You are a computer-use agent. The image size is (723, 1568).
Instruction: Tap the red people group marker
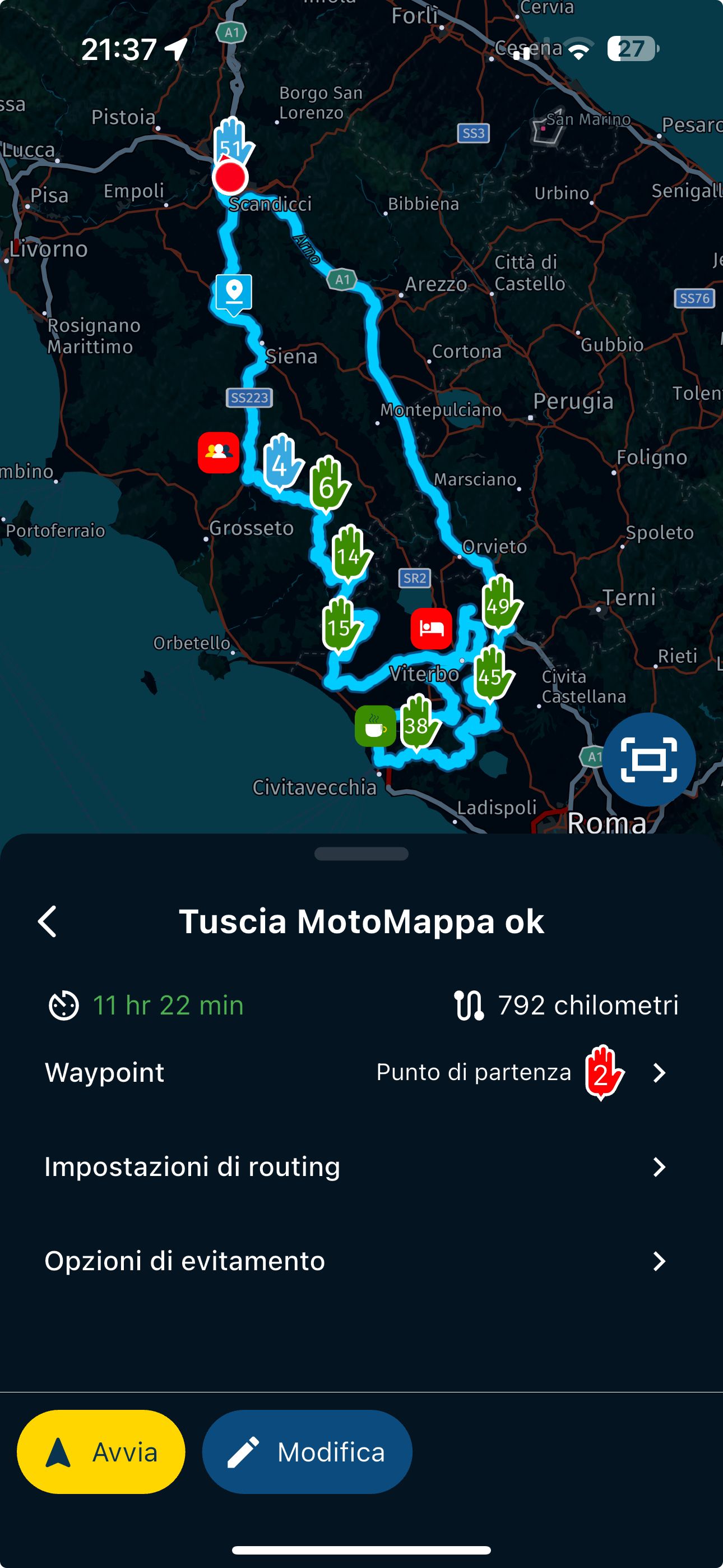pyautogui.click(x=219, y=452)
